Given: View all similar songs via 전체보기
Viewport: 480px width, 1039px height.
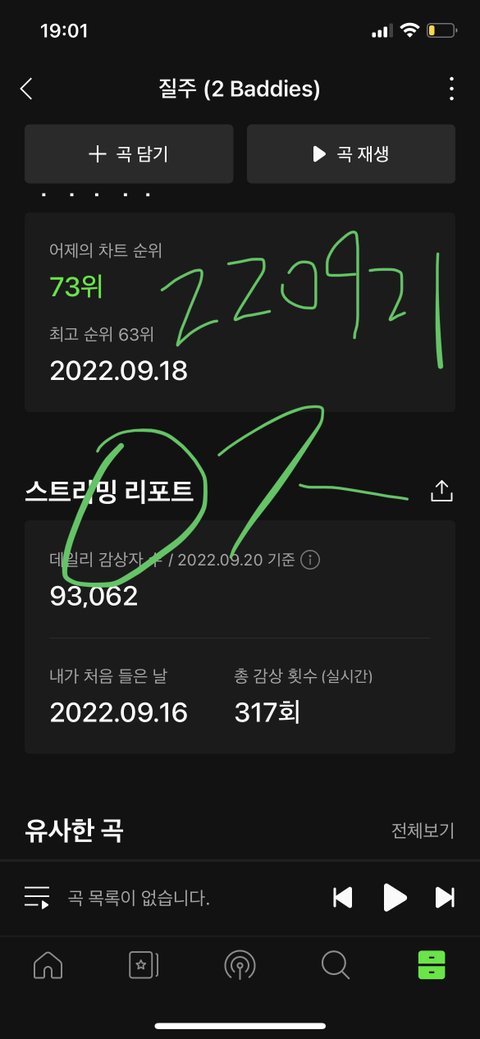Looking at the screenshot, I should [423, 831].
